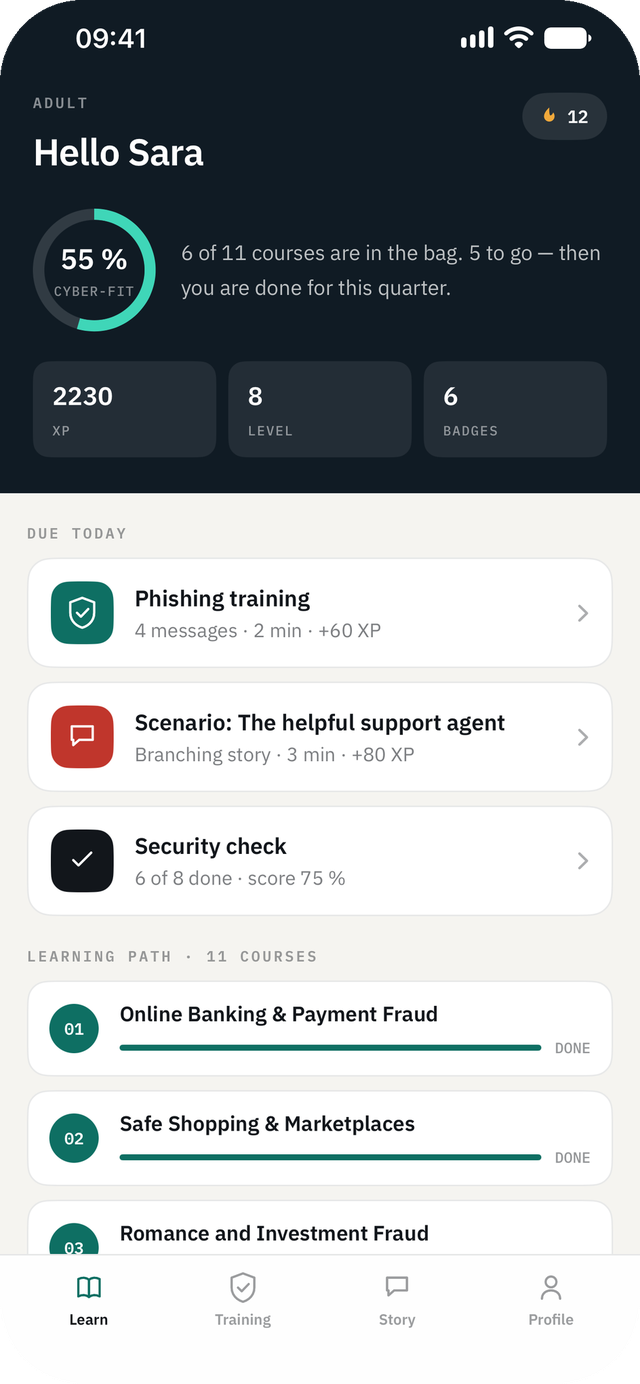
Task: Select the Learn tab
Action: [89, 1300]
